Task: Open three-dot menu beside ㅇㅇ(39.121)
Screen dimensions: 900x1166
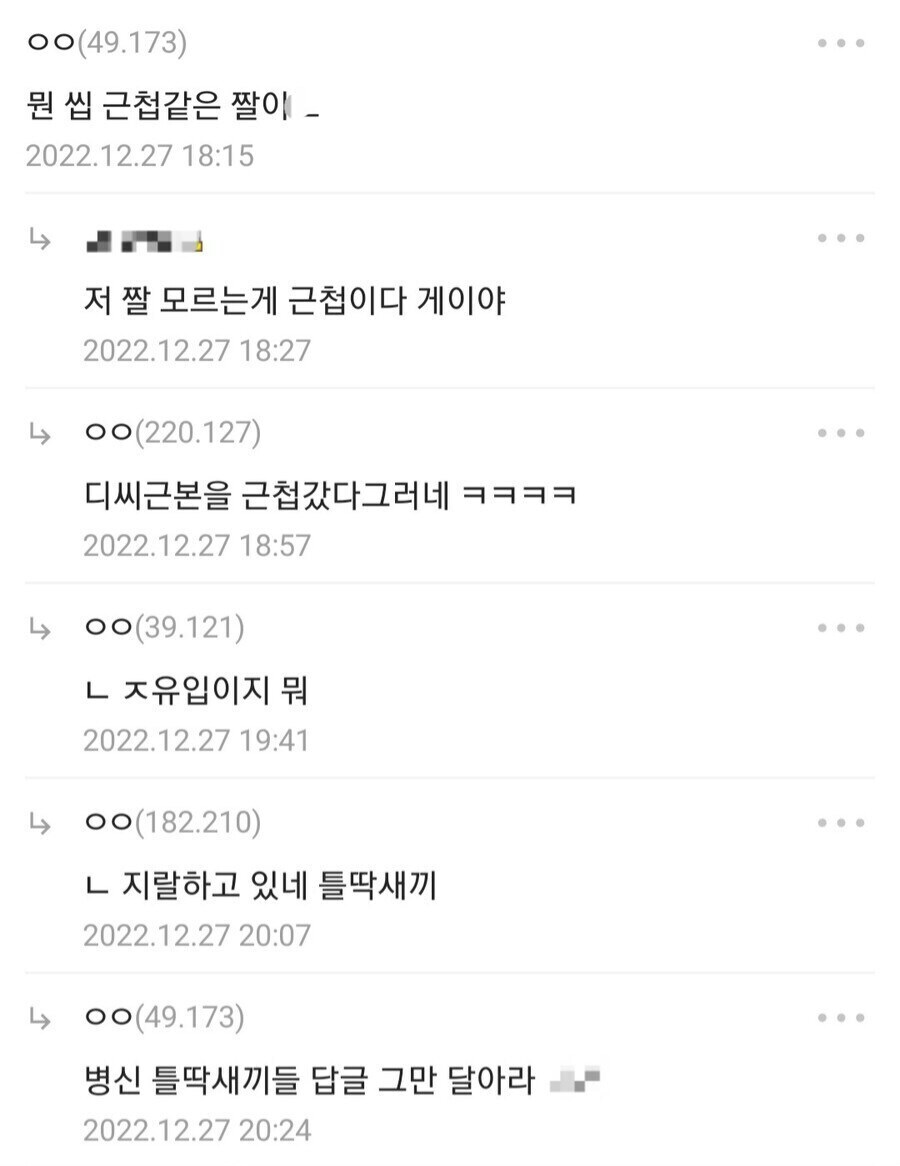Action: click(838, 627)
